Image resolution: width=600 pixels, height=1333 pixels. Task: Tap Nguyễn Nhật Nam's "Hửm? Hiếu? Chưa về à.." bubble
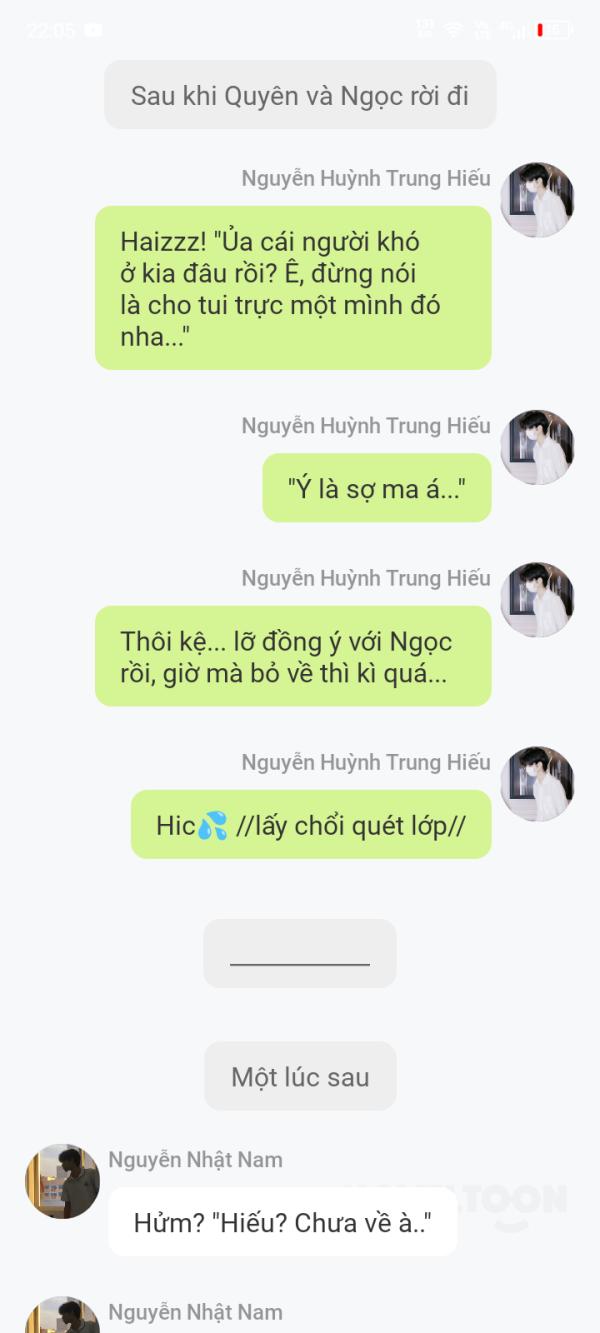click(283, 1222)
